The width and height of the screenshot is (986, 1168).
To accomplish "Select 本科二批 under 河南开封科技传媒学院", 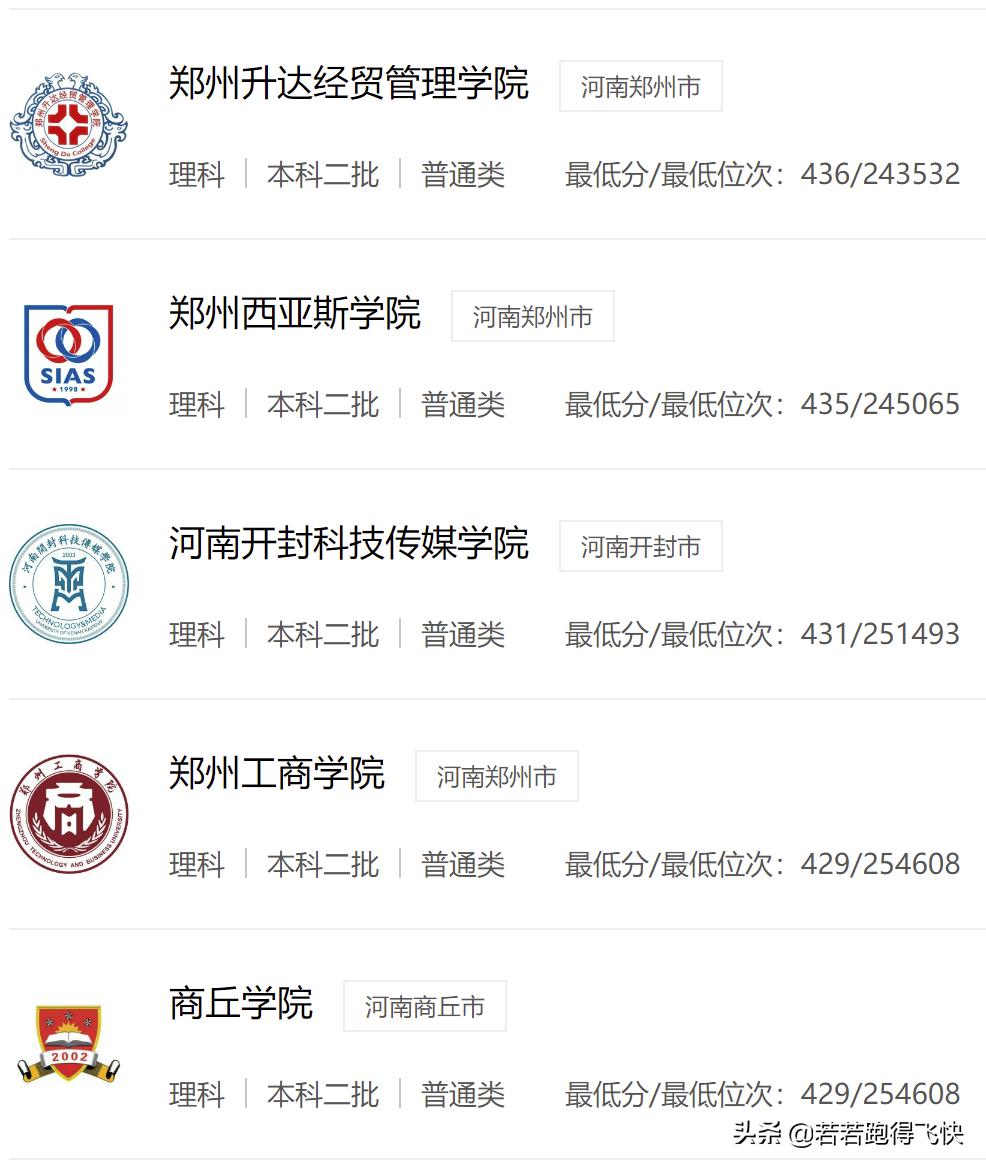I will point(322,636).
